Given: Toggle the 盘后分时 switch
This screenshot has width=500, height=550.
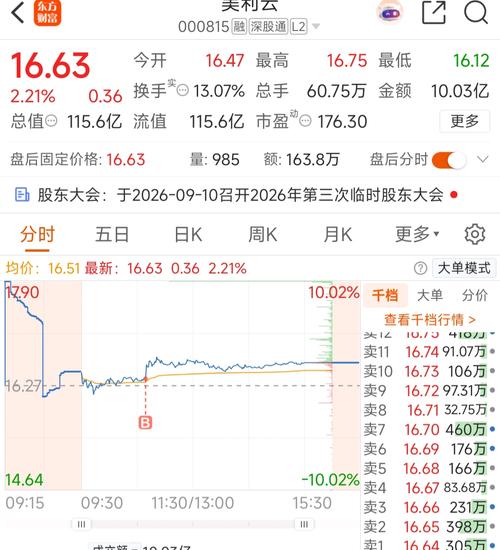Looking at the screenshot, I should coord(449,160).
